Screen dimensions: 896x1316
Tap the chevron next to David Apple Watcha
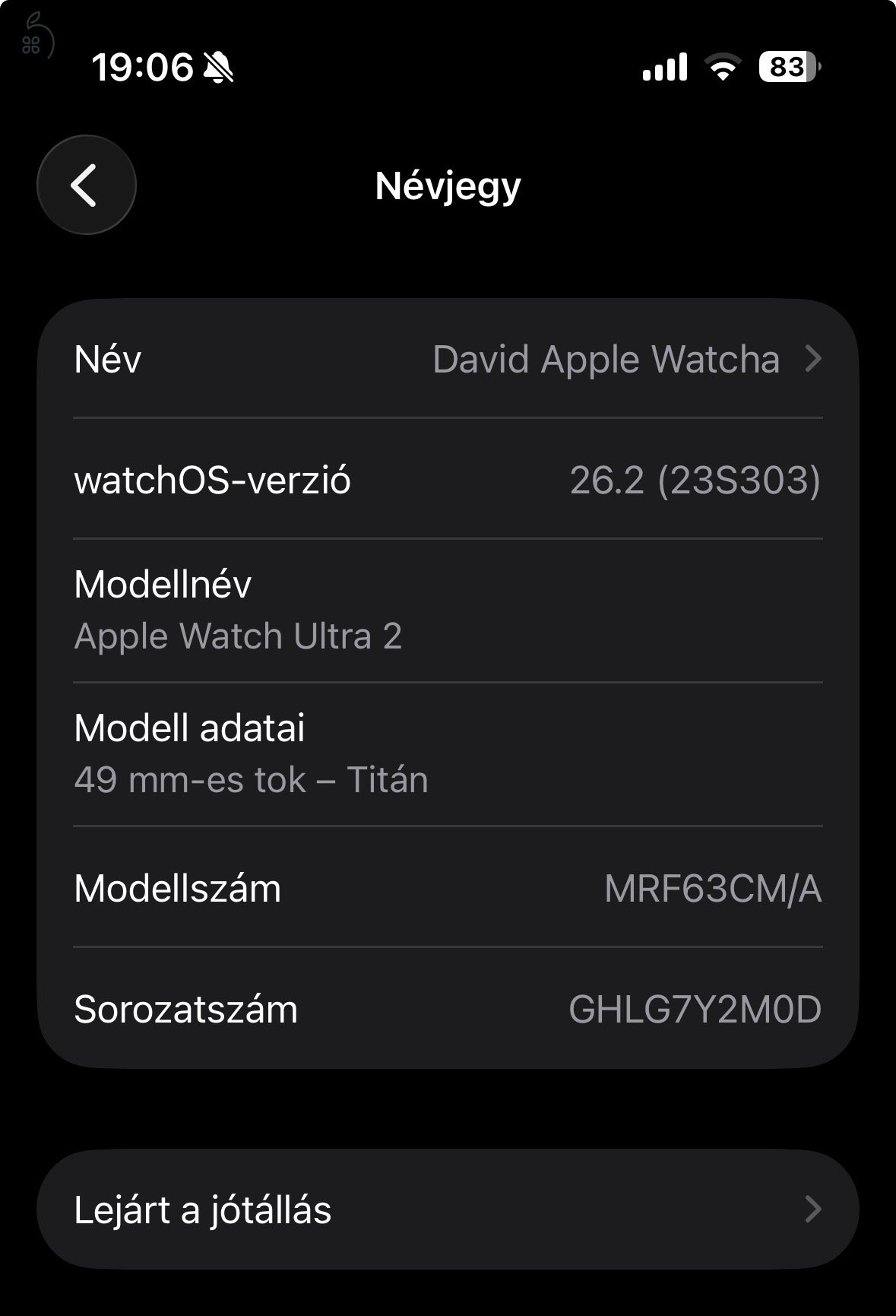click(815, 360)
